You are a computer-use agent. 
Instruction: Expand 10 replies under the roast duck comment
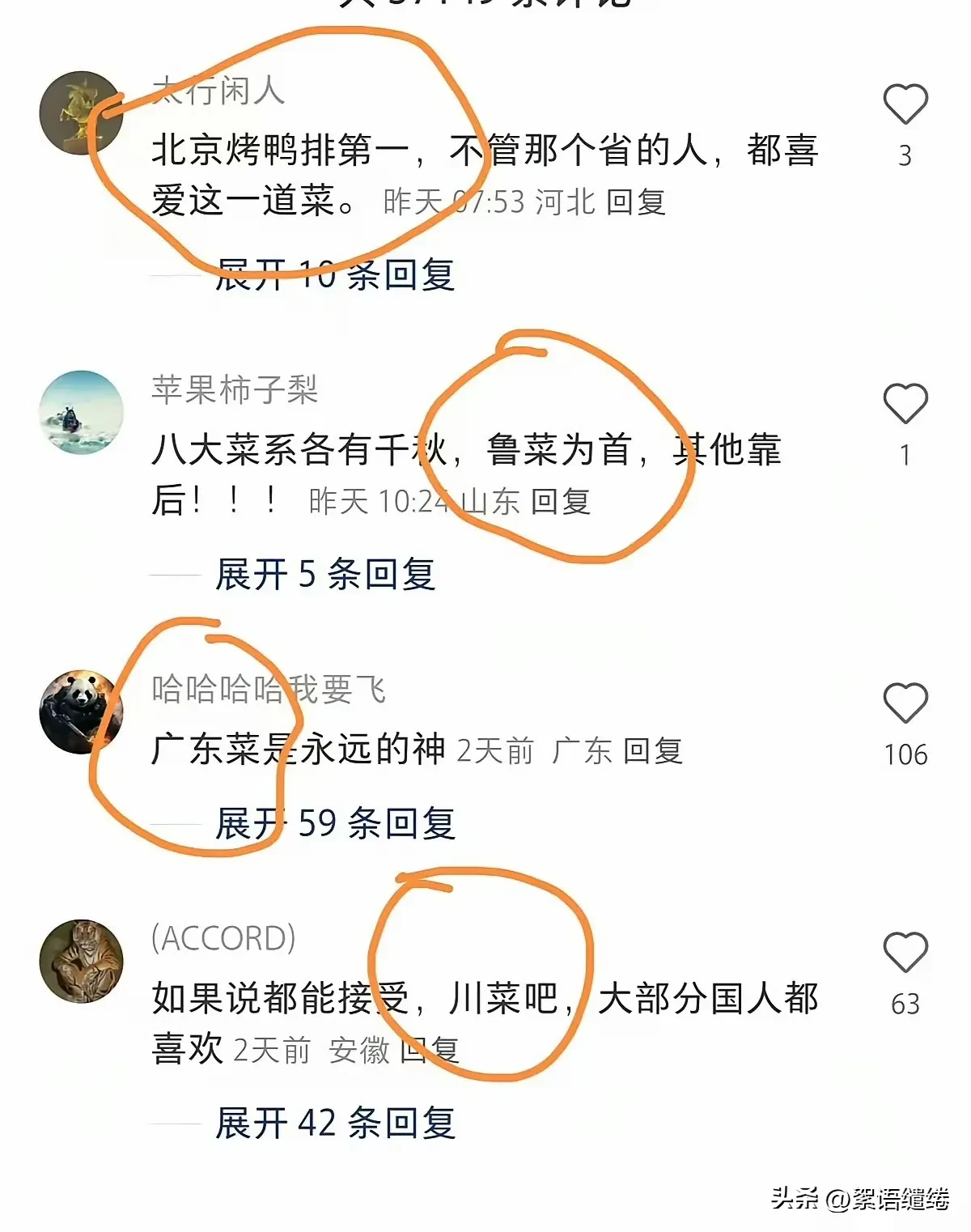coord(333,275)
